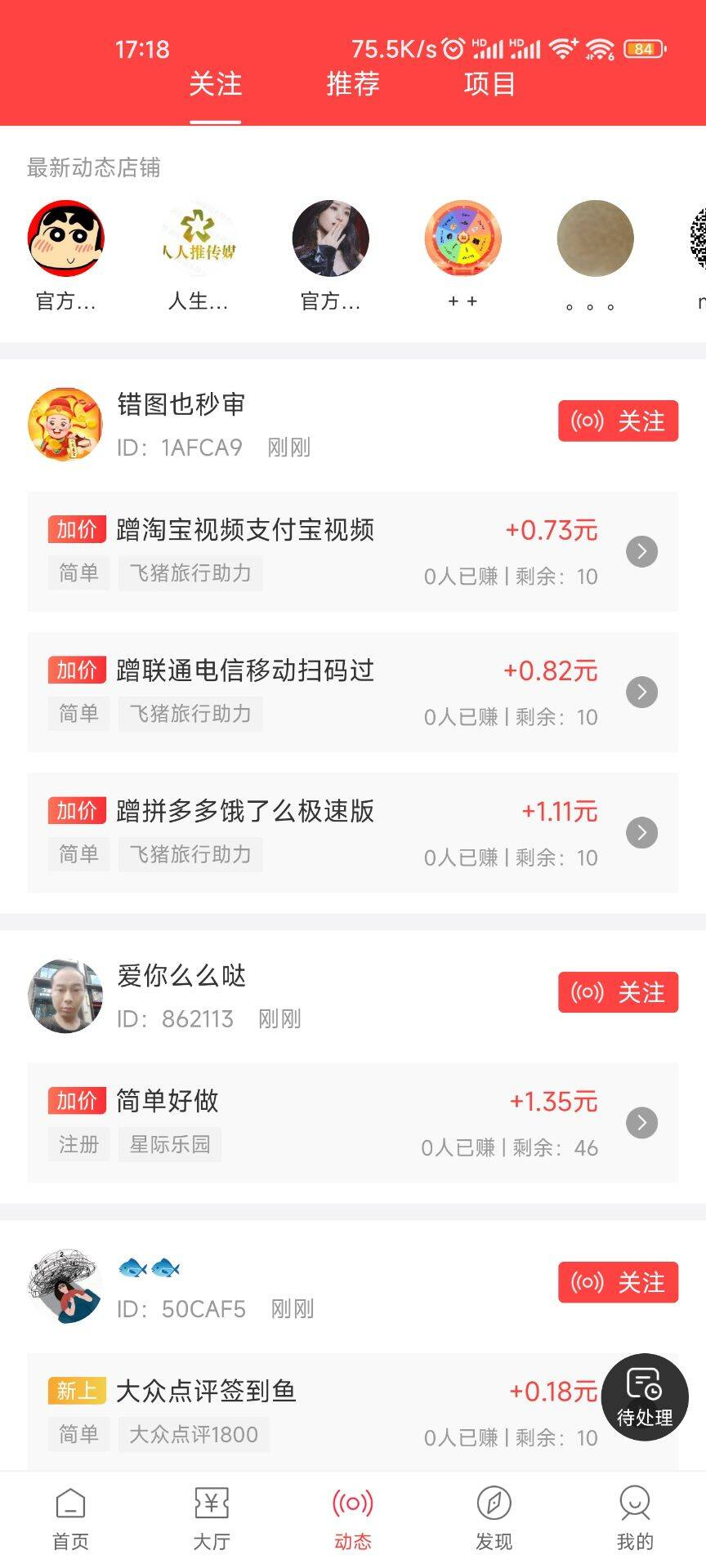Go to the 大厅 tab

(212, 1518)
